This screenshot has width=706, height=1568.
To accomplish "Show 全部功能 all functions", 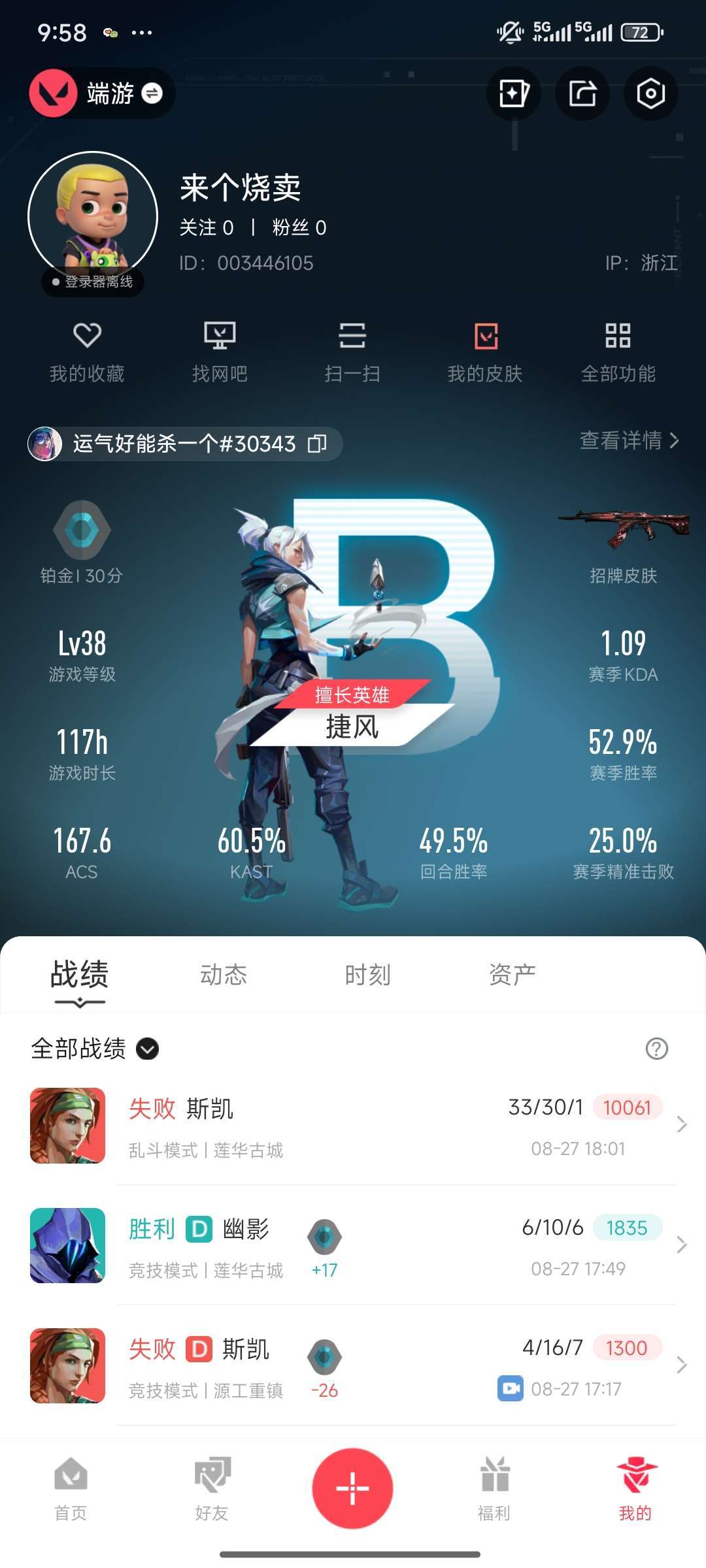I will (618, 353).
